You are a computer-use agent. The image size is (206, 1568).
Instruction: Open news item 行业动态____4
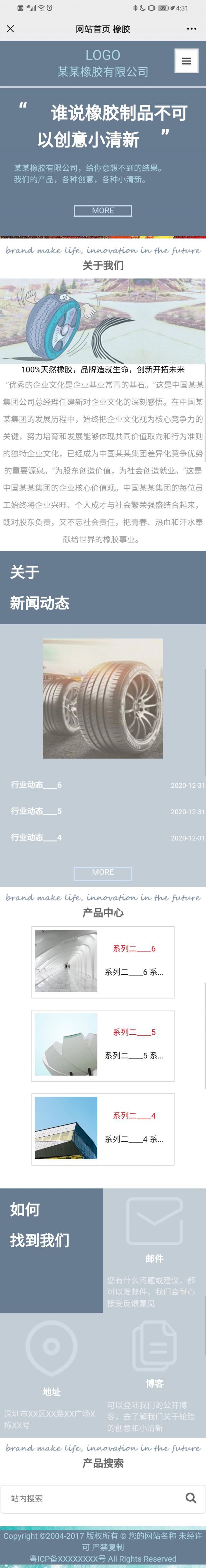pos(37,837)
